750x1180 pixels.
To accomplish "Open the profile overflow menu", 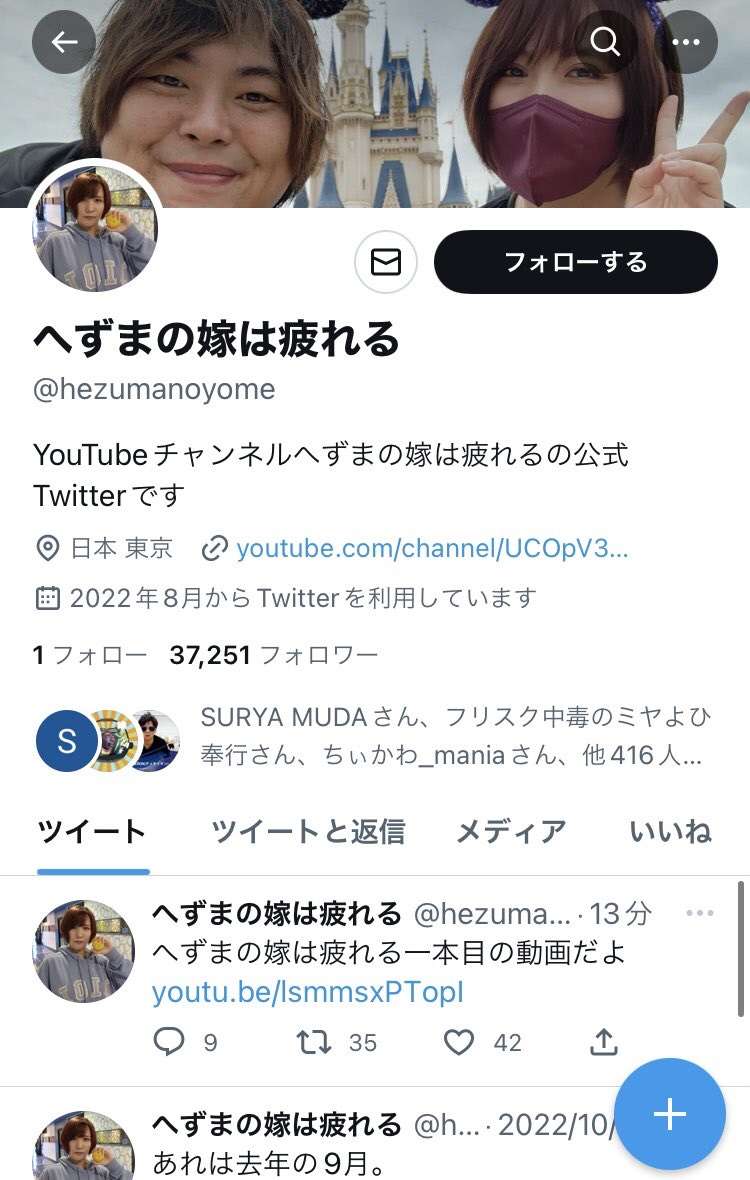I will (x=686, y=41).
